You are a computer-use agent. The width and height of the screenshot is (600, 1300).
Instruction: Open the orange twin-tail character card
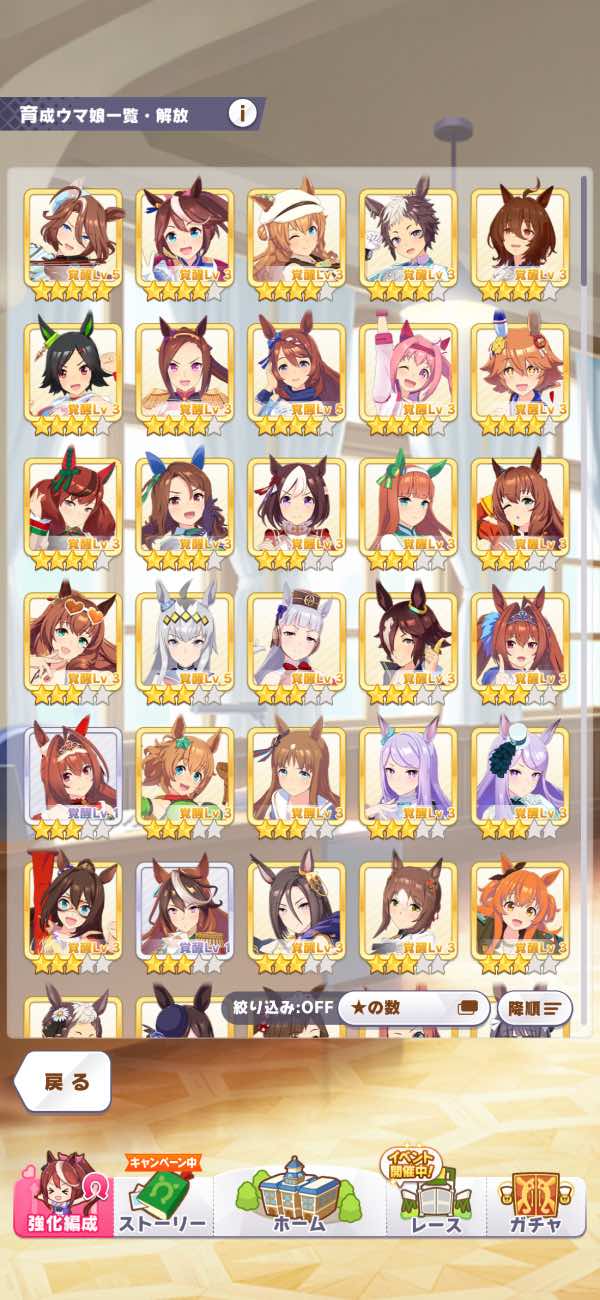pos(520,908)
